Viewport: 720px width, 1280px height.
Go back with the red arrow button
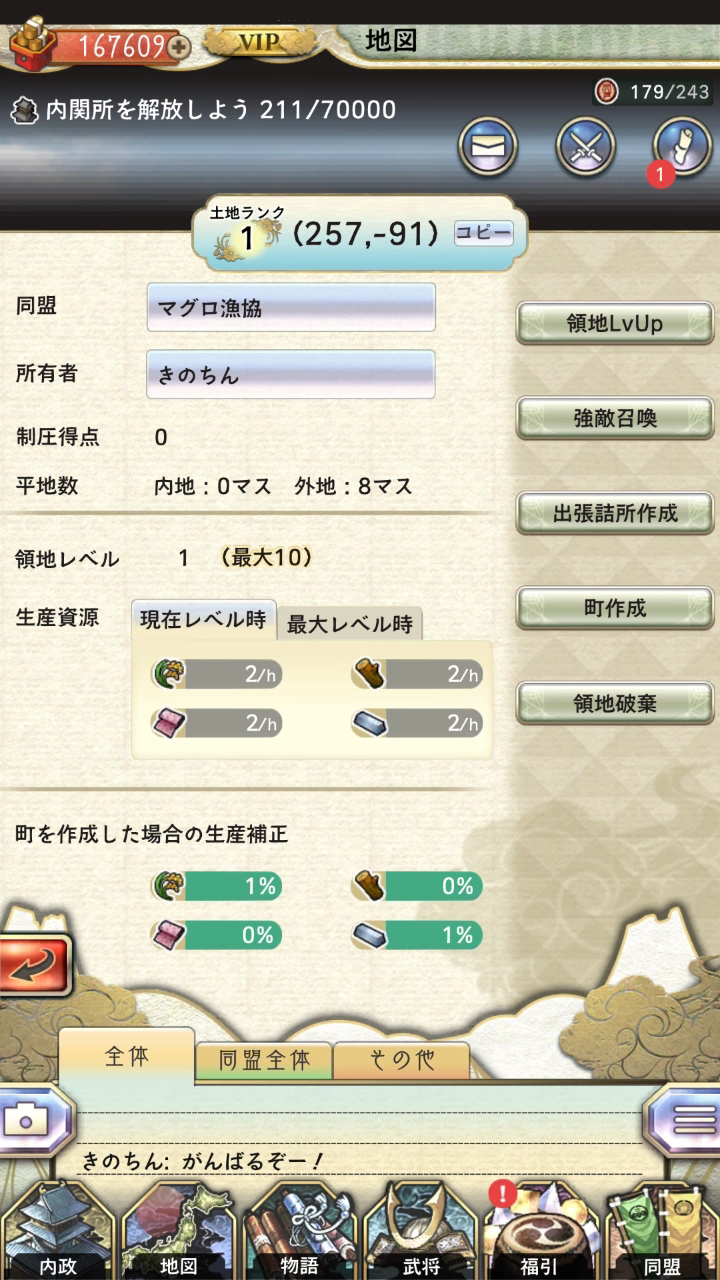(35, 966)
